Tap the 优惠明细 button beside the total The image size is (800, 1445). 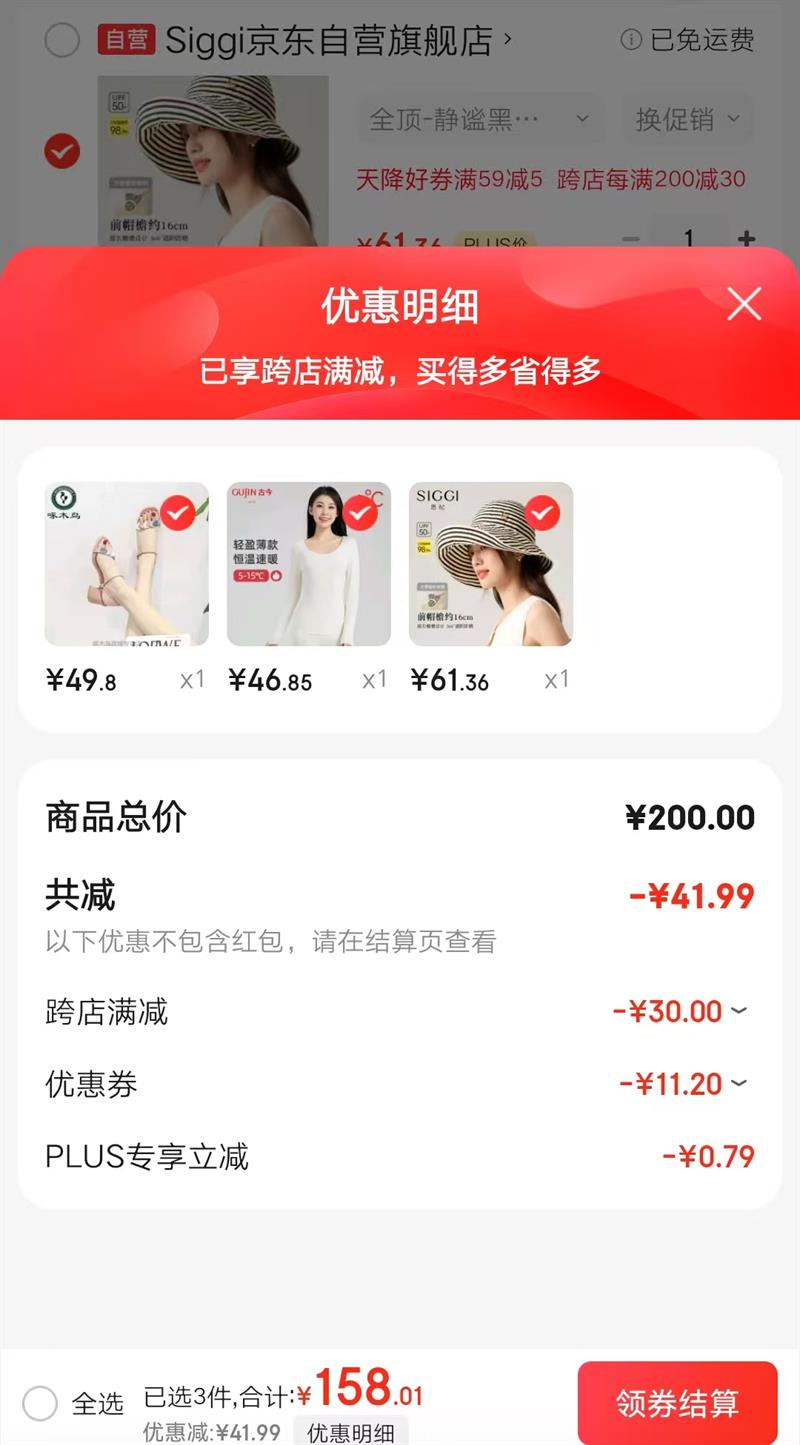350,1432
